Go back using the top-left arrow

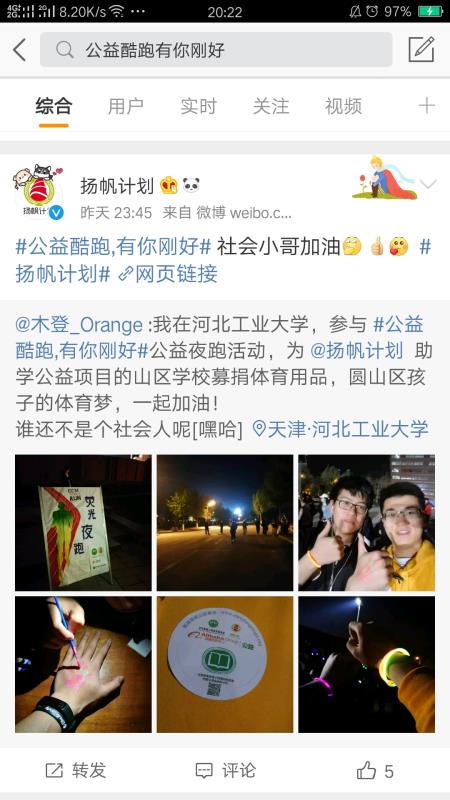[x=19, y=50]
